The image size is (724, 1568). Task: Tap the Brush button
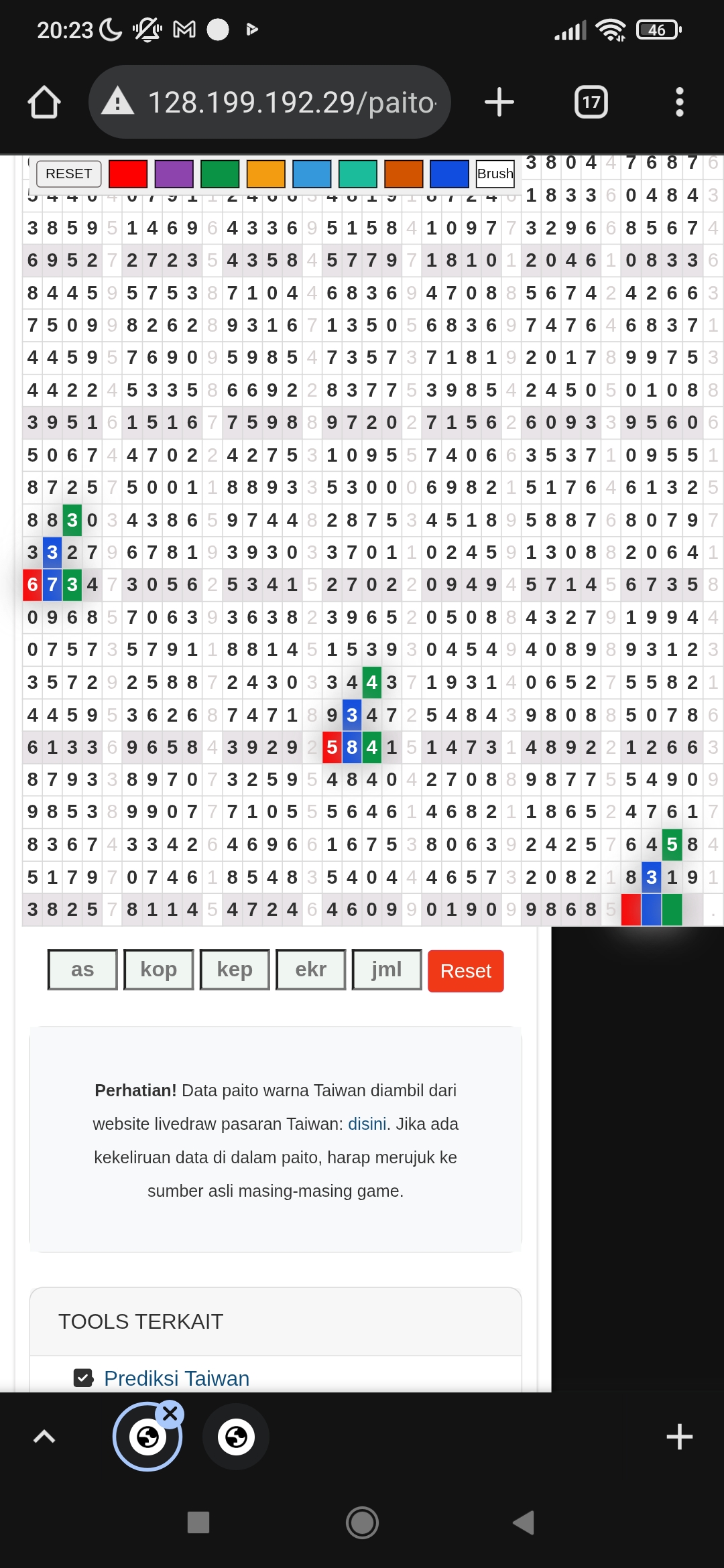point(495,174)
